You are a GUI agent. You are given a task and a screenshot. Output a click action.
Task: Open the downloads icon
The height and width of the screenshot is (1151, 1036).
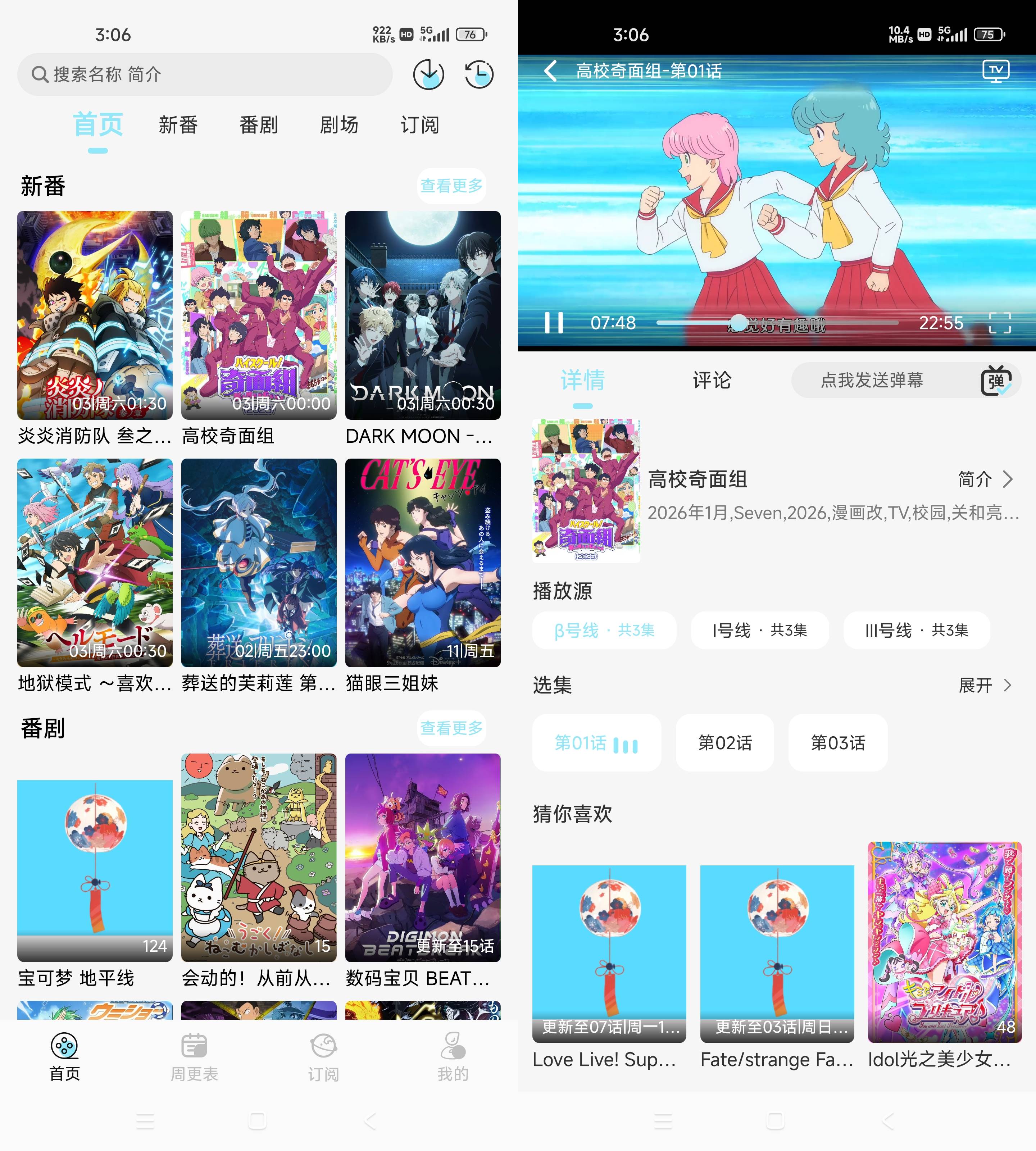[428, 74]
